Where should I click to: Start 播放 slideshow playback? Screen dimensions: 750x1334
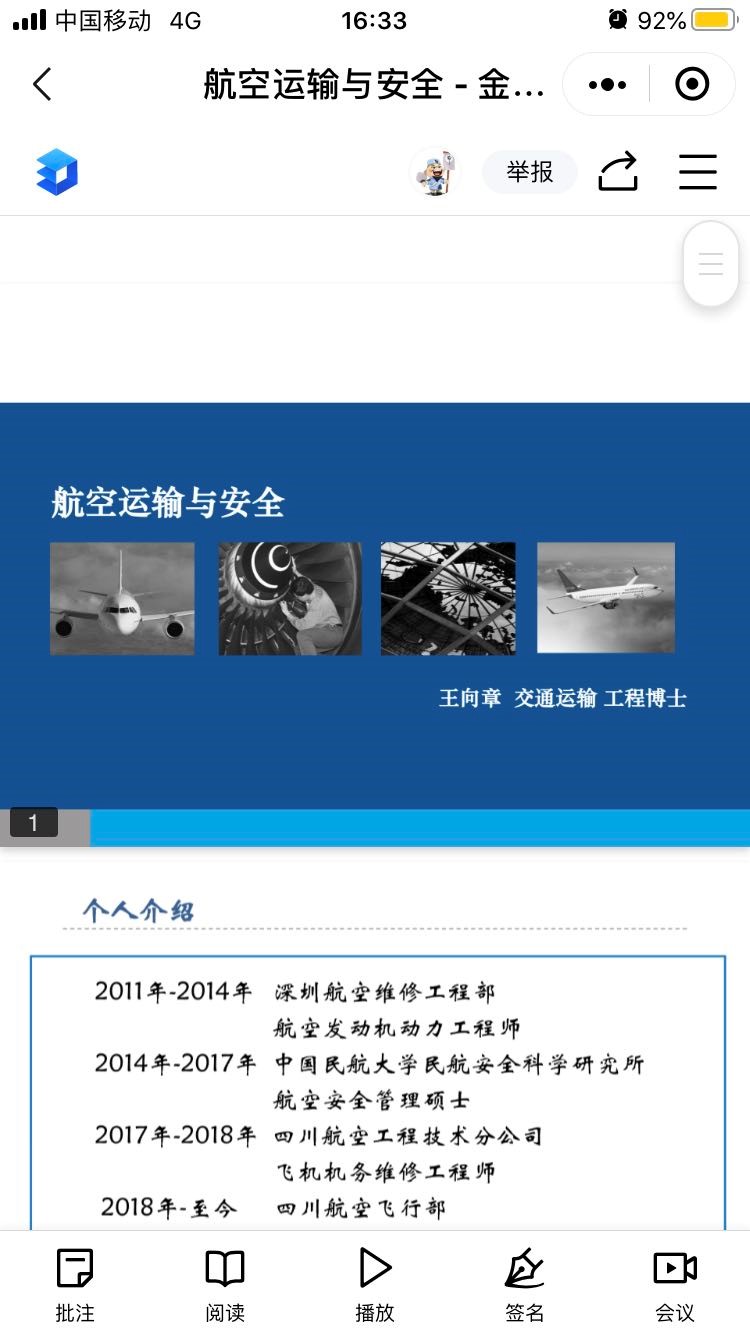pyautogui.click(x=375, y=1285)
